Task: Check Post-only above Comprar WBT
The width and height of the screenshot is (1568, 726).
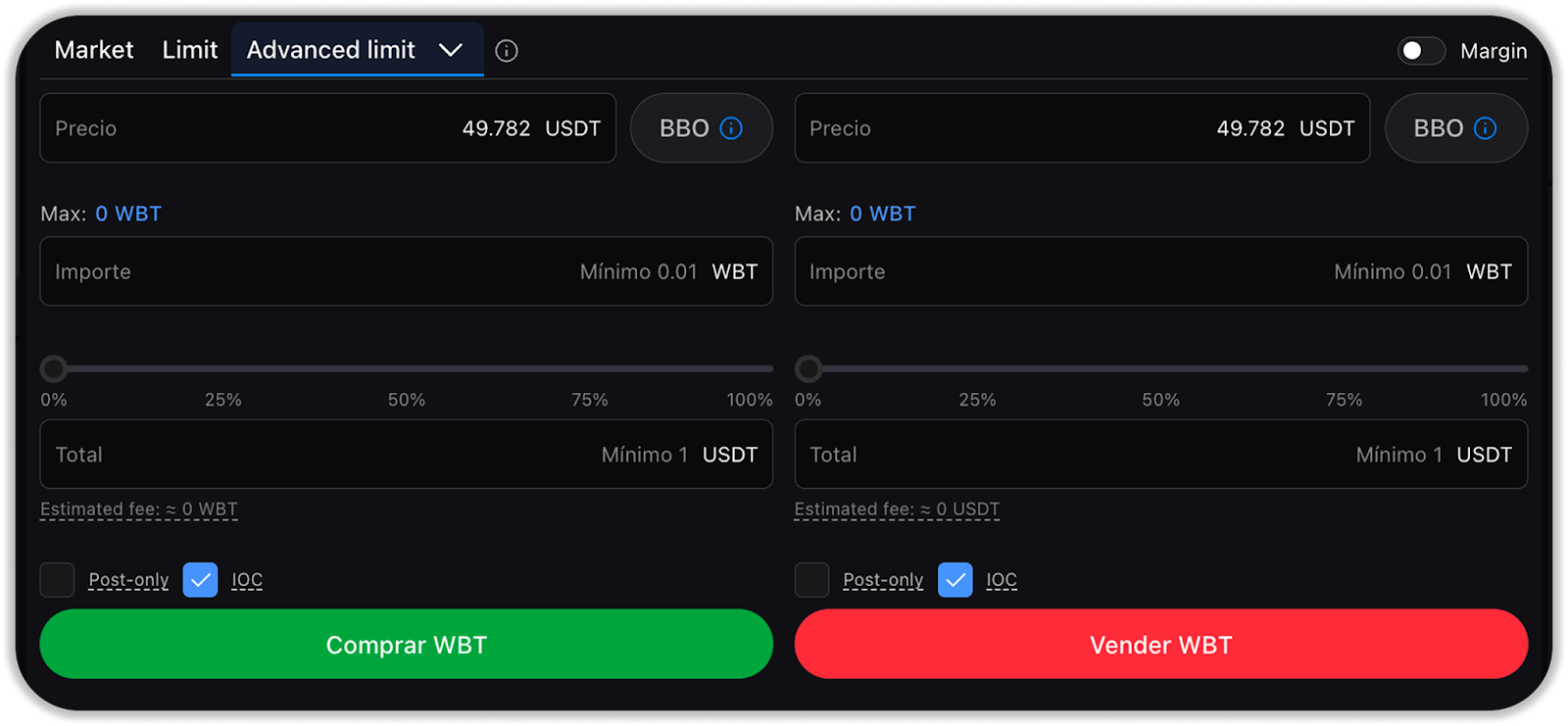Action: (58, 580)
